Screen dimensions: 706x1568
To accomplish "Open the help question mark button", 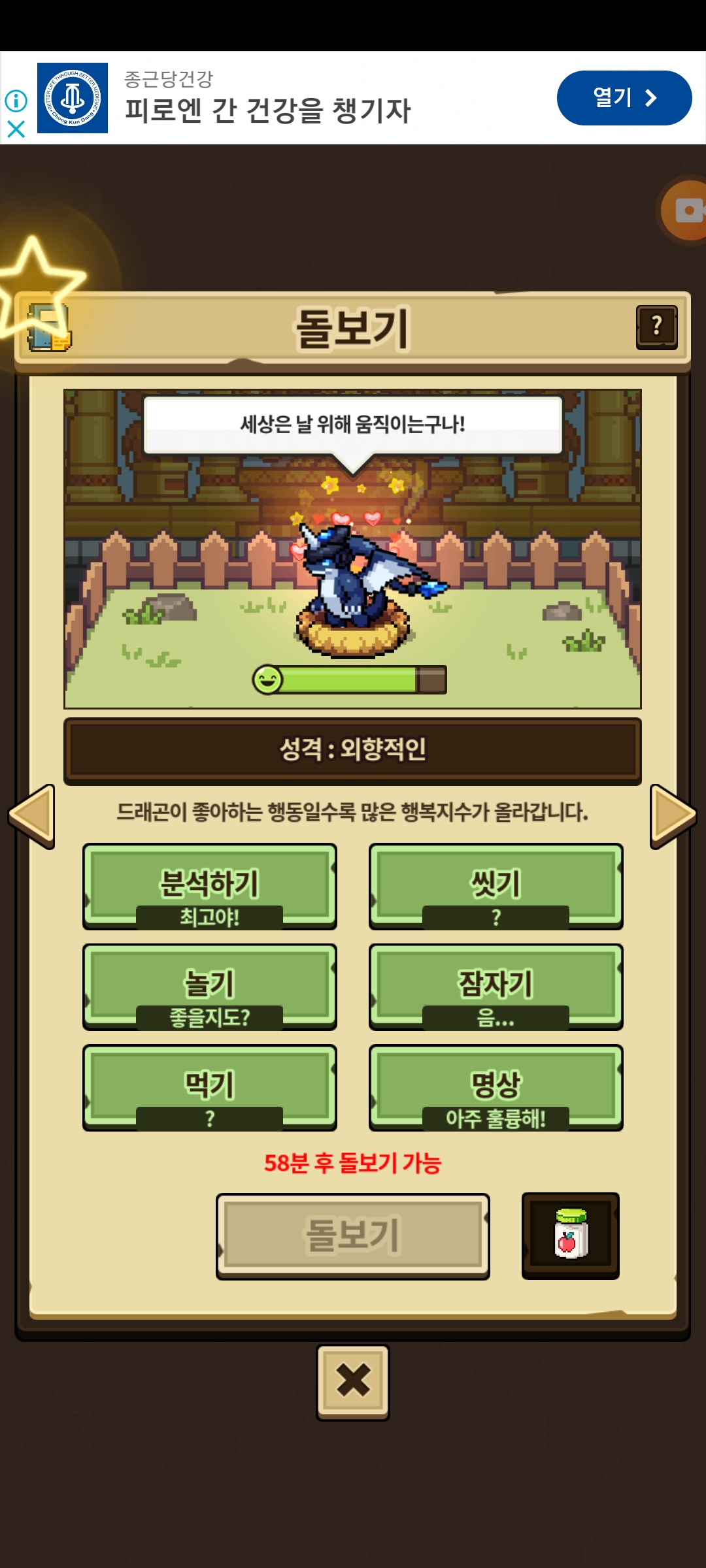I will point(656,327).
